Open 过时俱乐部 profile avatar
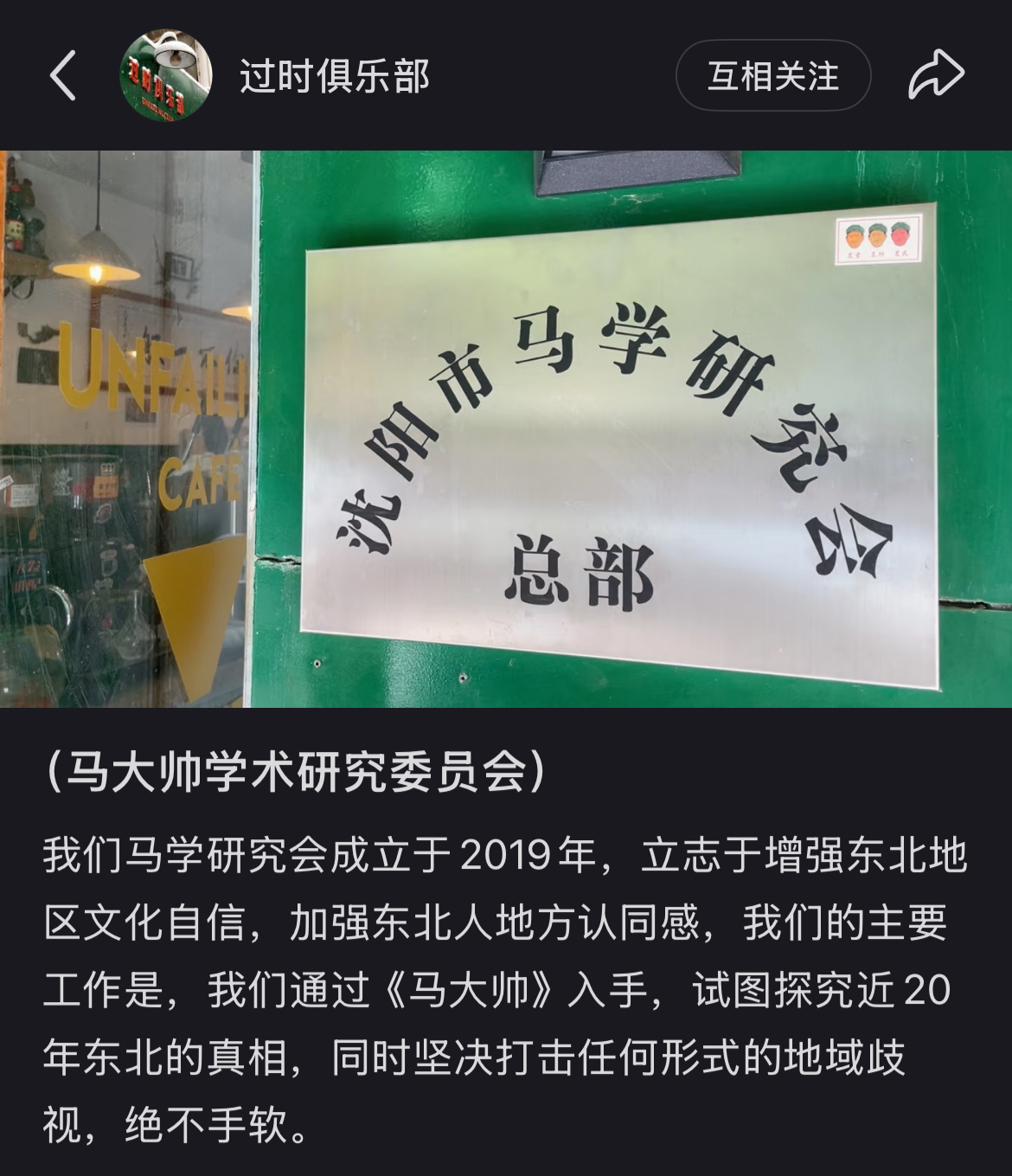Screen dimensions: 1012x1176 (165, 75)
